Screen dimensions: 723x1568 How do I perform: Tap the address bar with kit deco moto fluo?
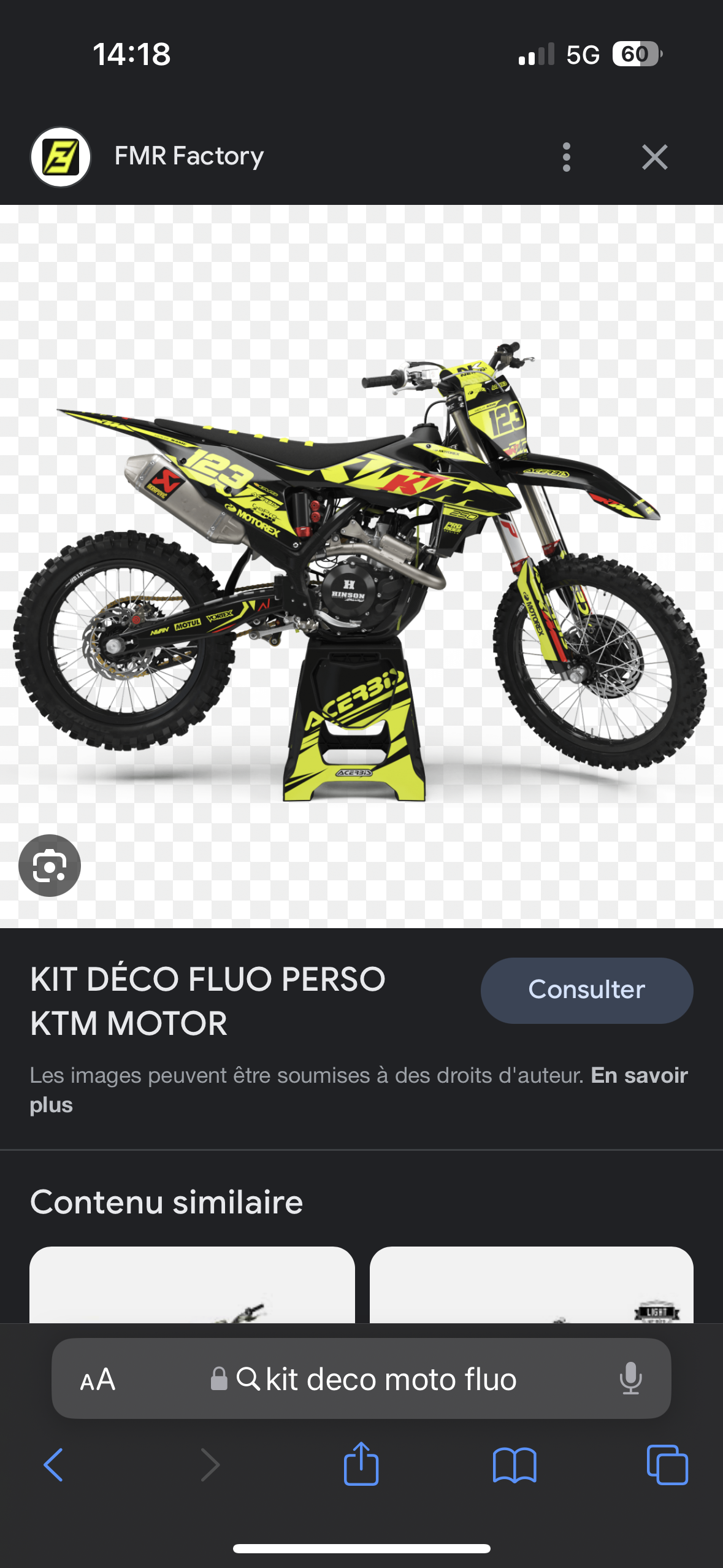tap(380, 1380)
